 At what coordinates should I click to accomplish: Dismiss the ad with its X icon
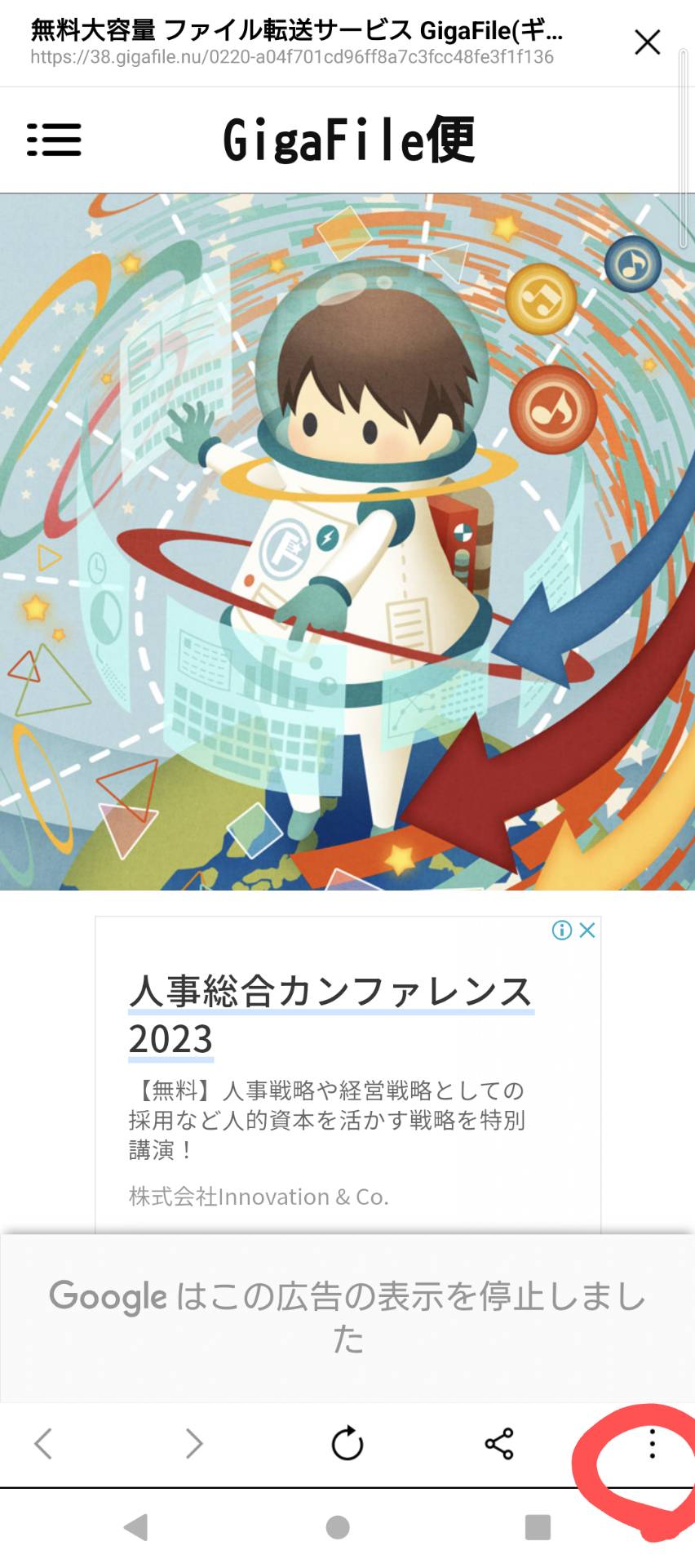tap(587, 931)
